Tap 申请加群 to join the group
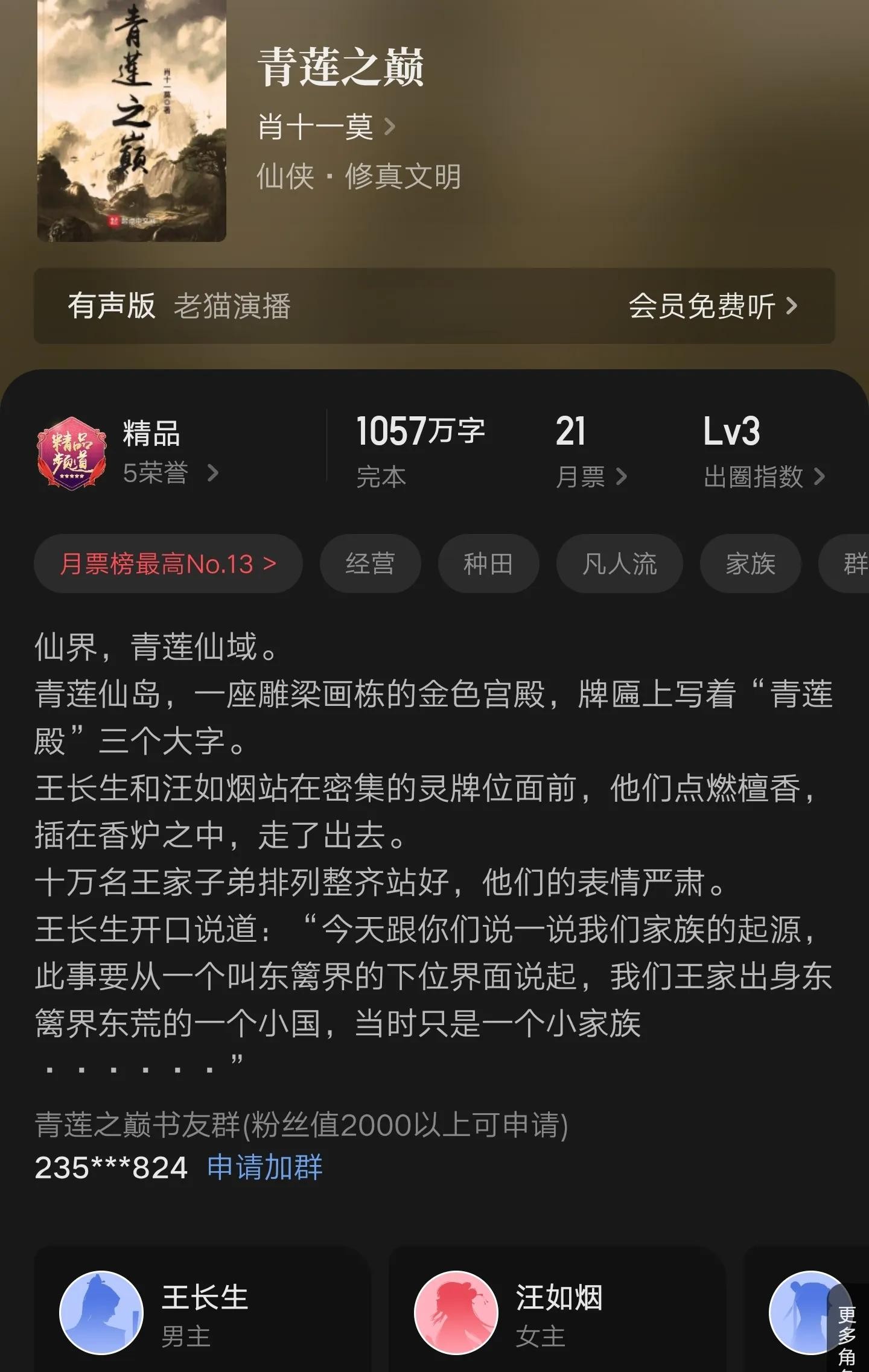869x1372 pixels. (264, 1167)
